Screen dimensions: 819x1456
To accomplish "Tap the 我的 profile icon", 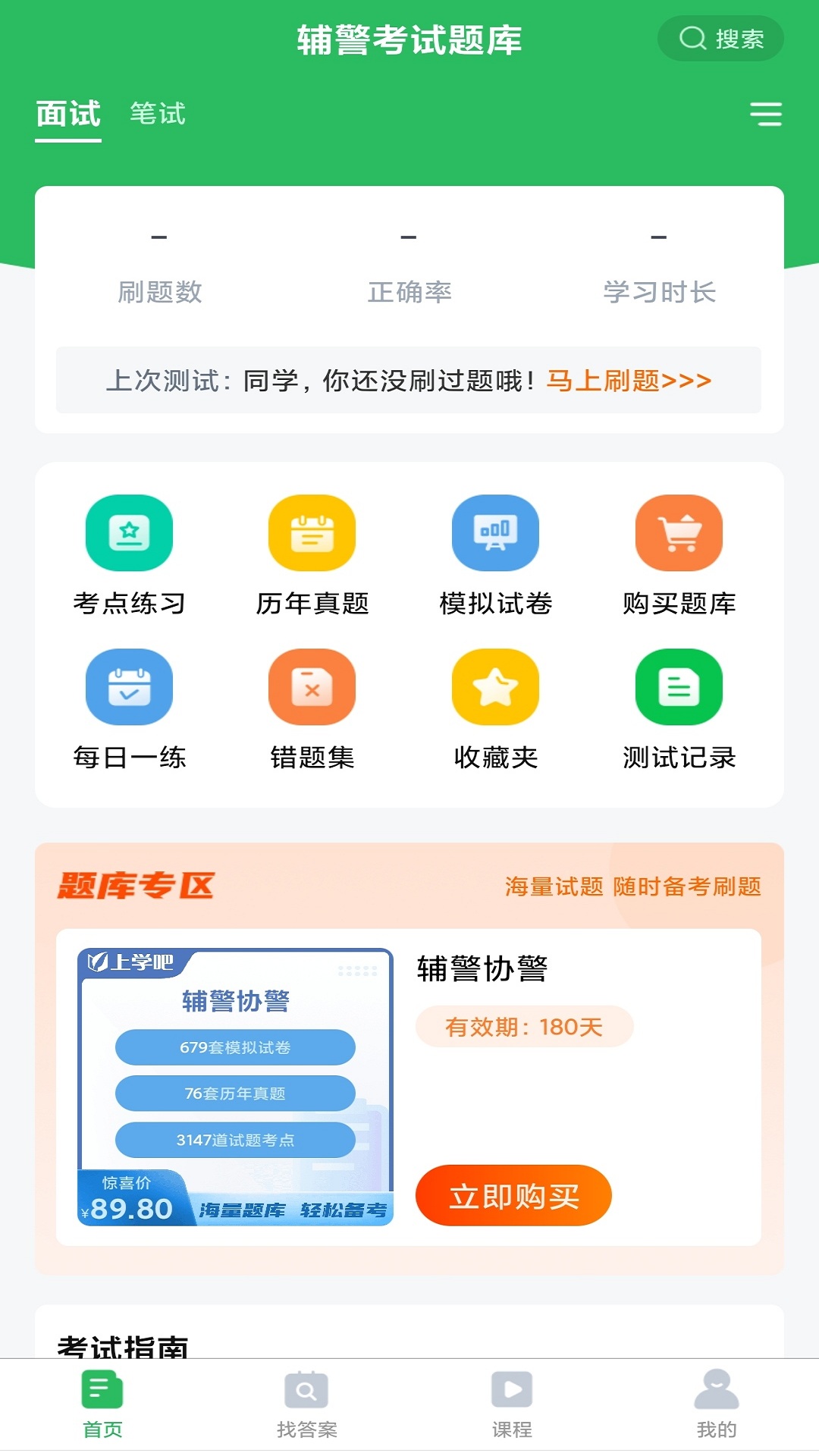I will (714, 1404).
